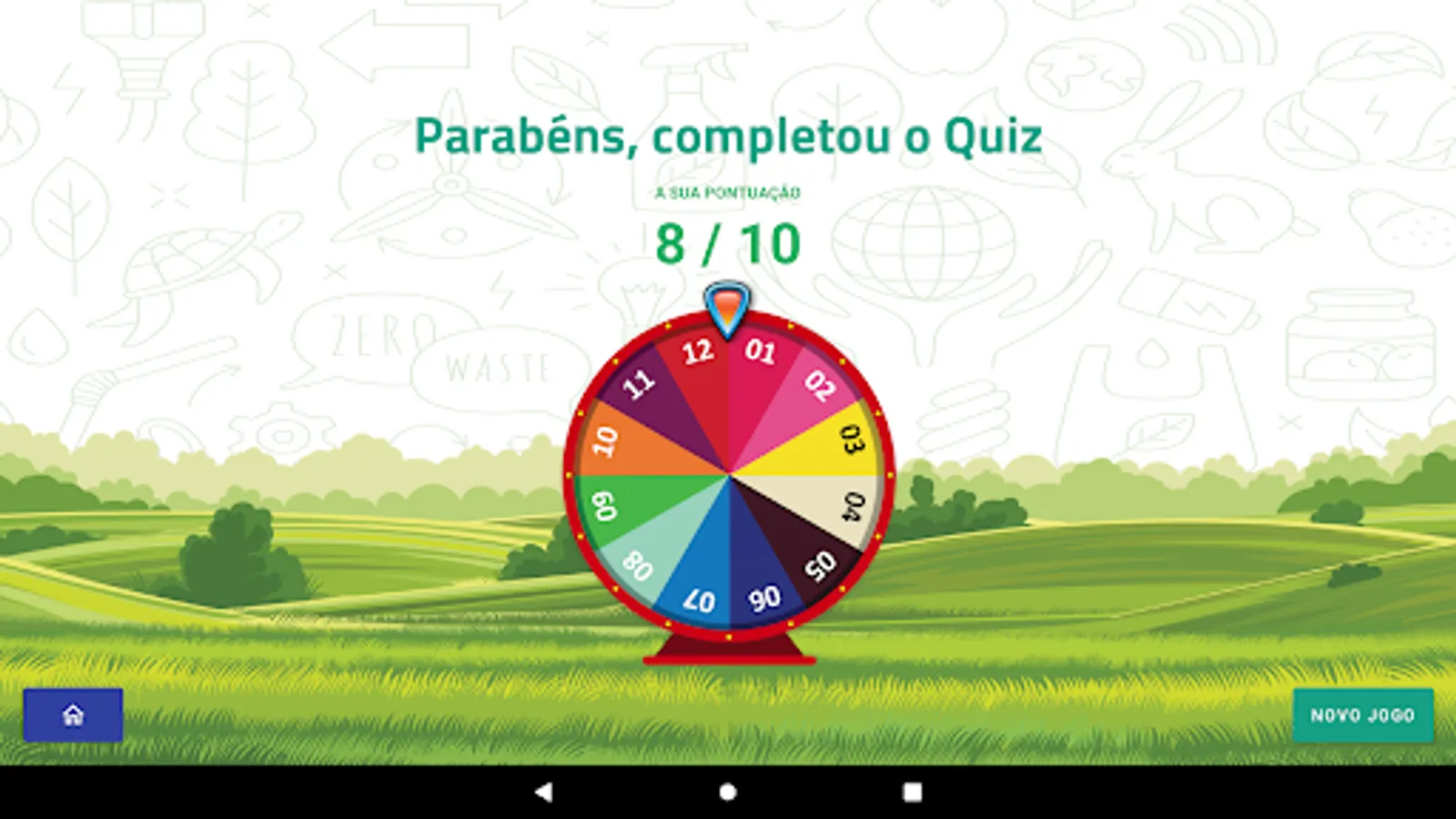
Task: Spin the prize wheel
Action: 729,474
